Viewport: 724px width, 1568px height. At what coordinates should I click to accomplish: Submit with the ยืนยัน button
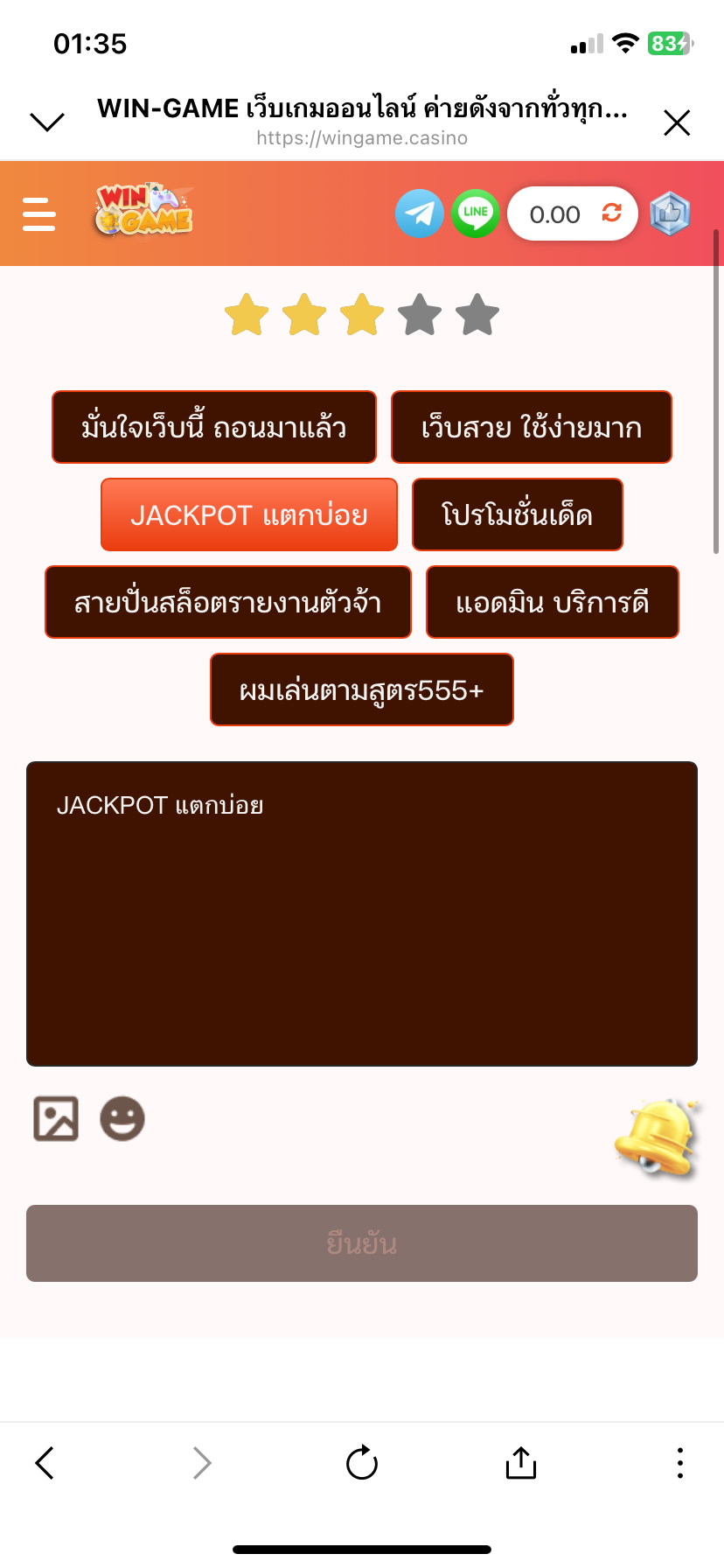(362, 1243)
